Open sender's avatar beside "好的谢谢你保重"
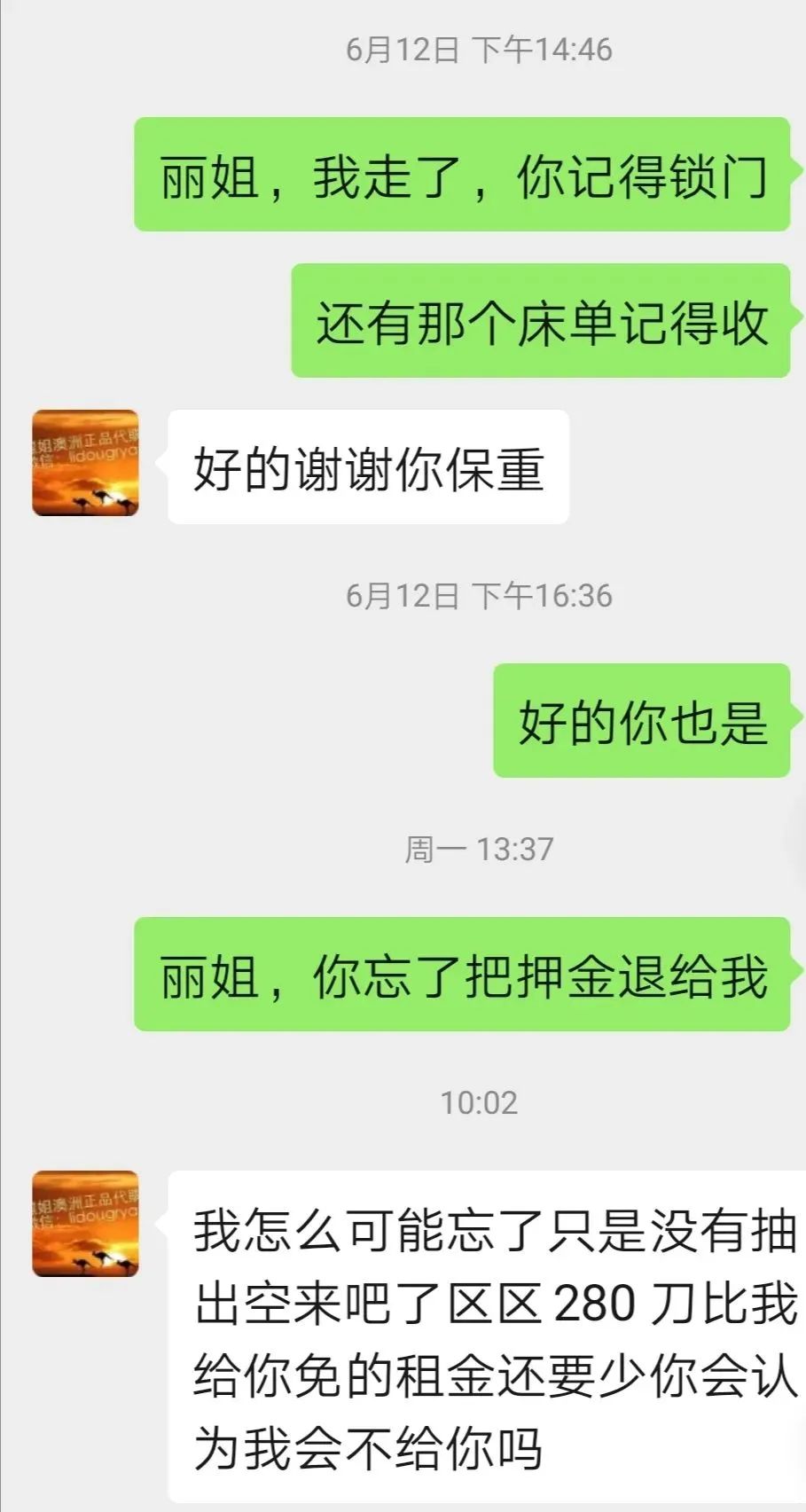The width and height of the screenshot is (806, 1512). [85, 462]
